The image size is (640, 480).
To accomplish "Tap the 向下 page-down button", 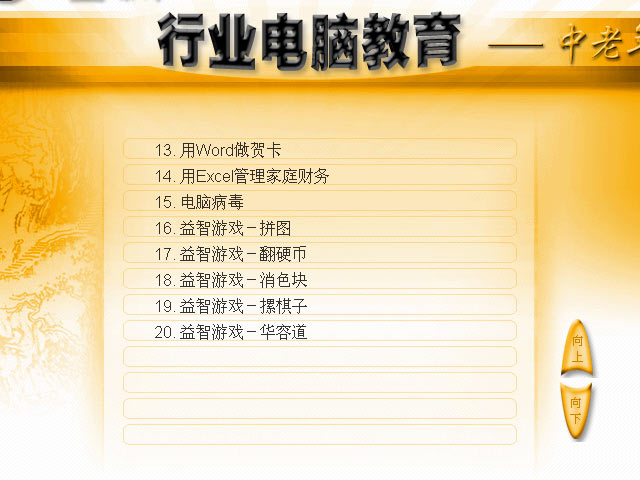I will (x=577, y=409).
